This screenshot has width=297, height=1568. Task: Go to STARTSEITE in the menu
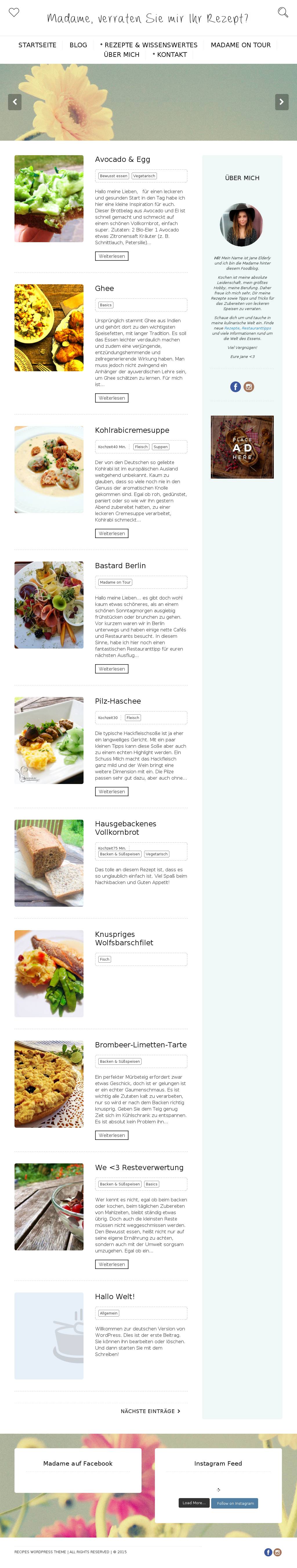[x=37, y=45]
